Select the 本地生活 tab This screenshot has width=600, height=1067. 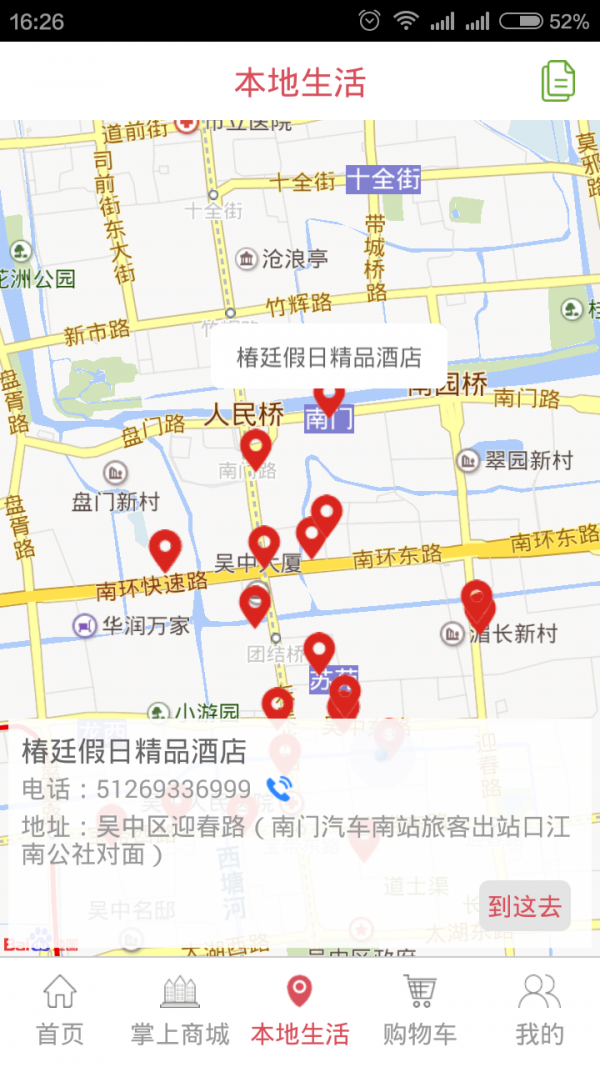[x=300, y=1010]
